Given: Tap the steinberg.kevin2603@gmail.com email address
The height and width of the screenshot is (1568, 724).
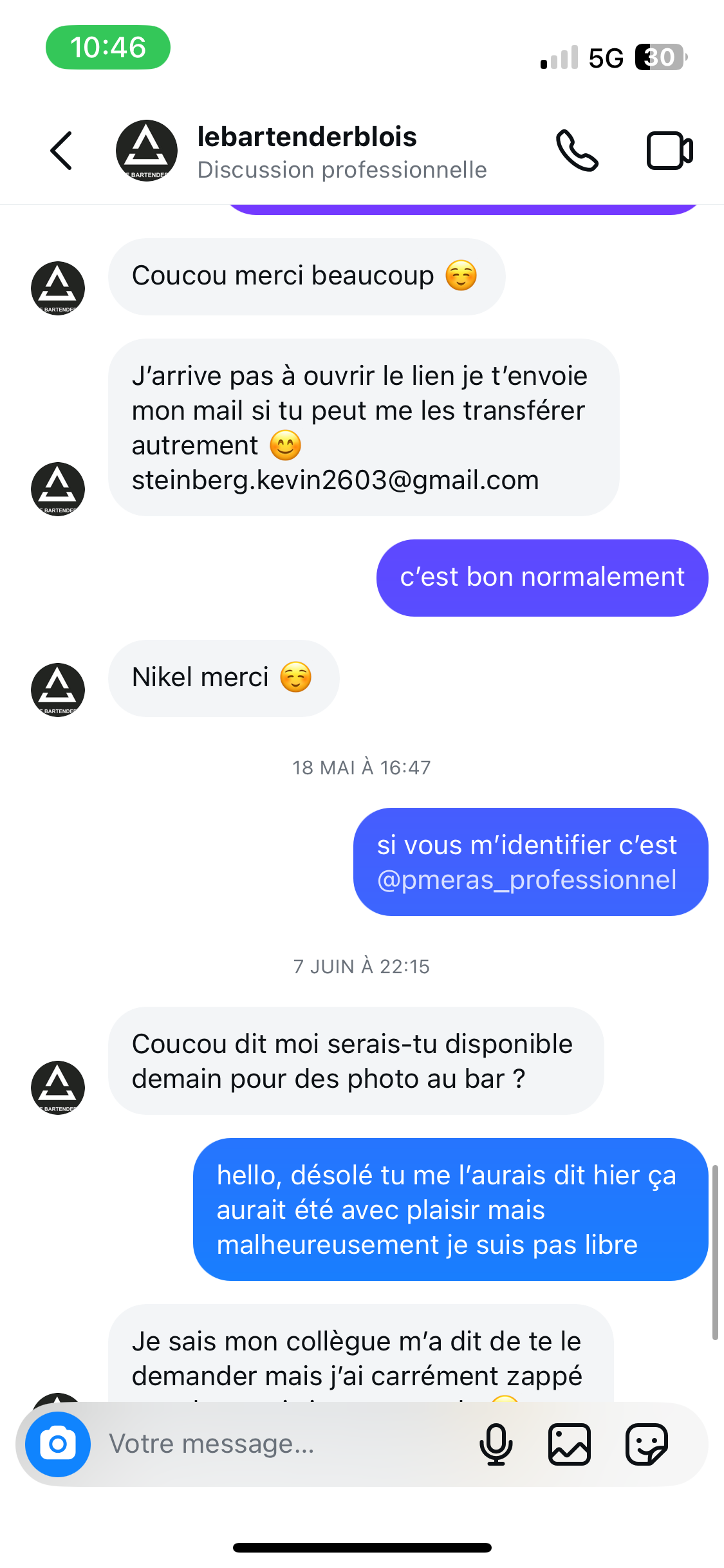Looking at the screenshot, I should click(335, 480).
